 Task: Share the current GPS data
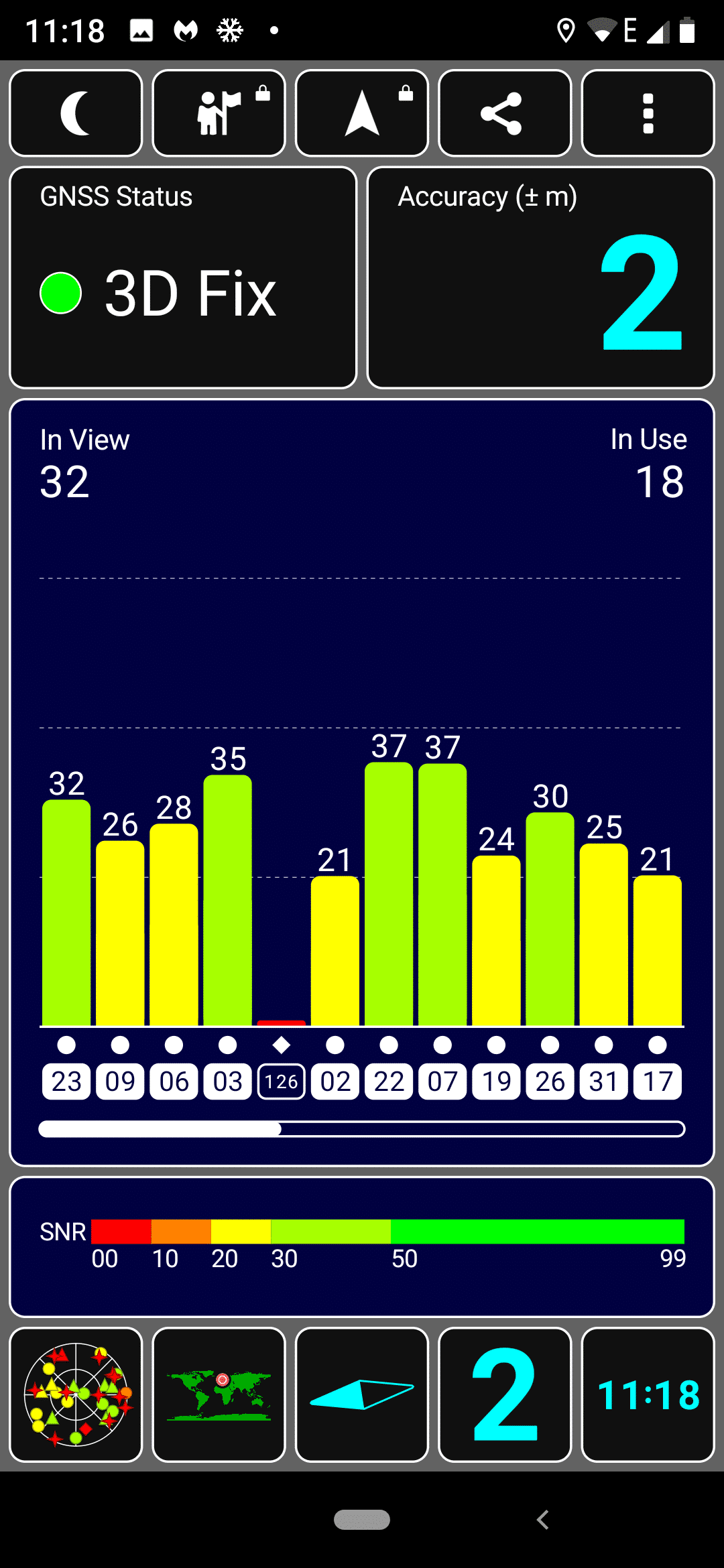coord(505,113)
